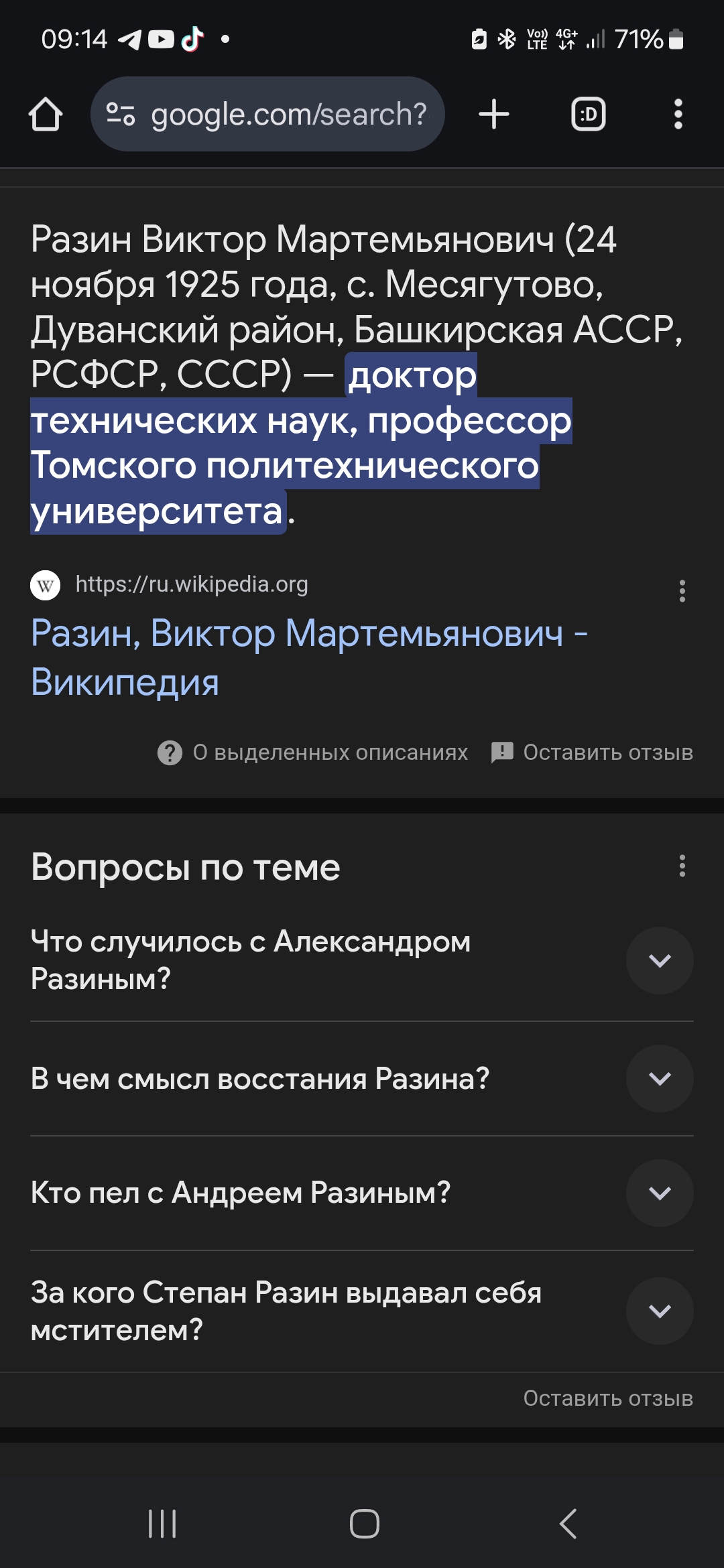
Task: Expand За кого Степан Разин выдавал себя мстителем?
Action: click(362, 1311)
